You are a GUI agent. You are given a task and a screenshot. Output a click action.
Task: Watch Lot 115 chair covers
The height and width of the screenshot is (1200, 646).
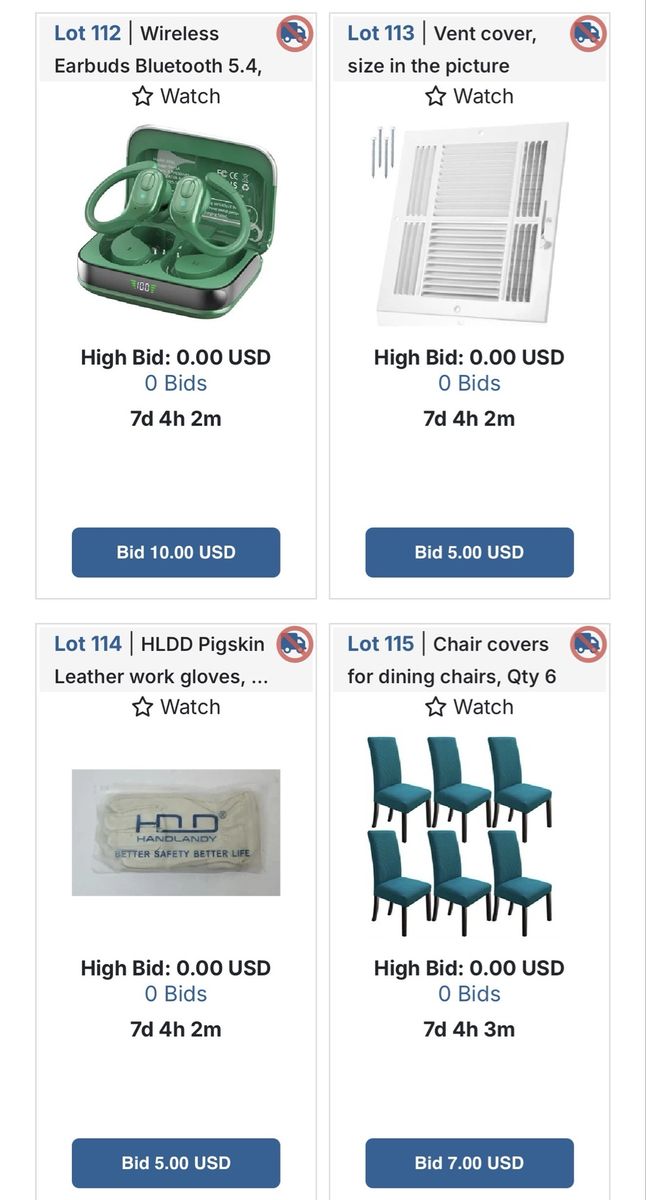coord(469,707)
